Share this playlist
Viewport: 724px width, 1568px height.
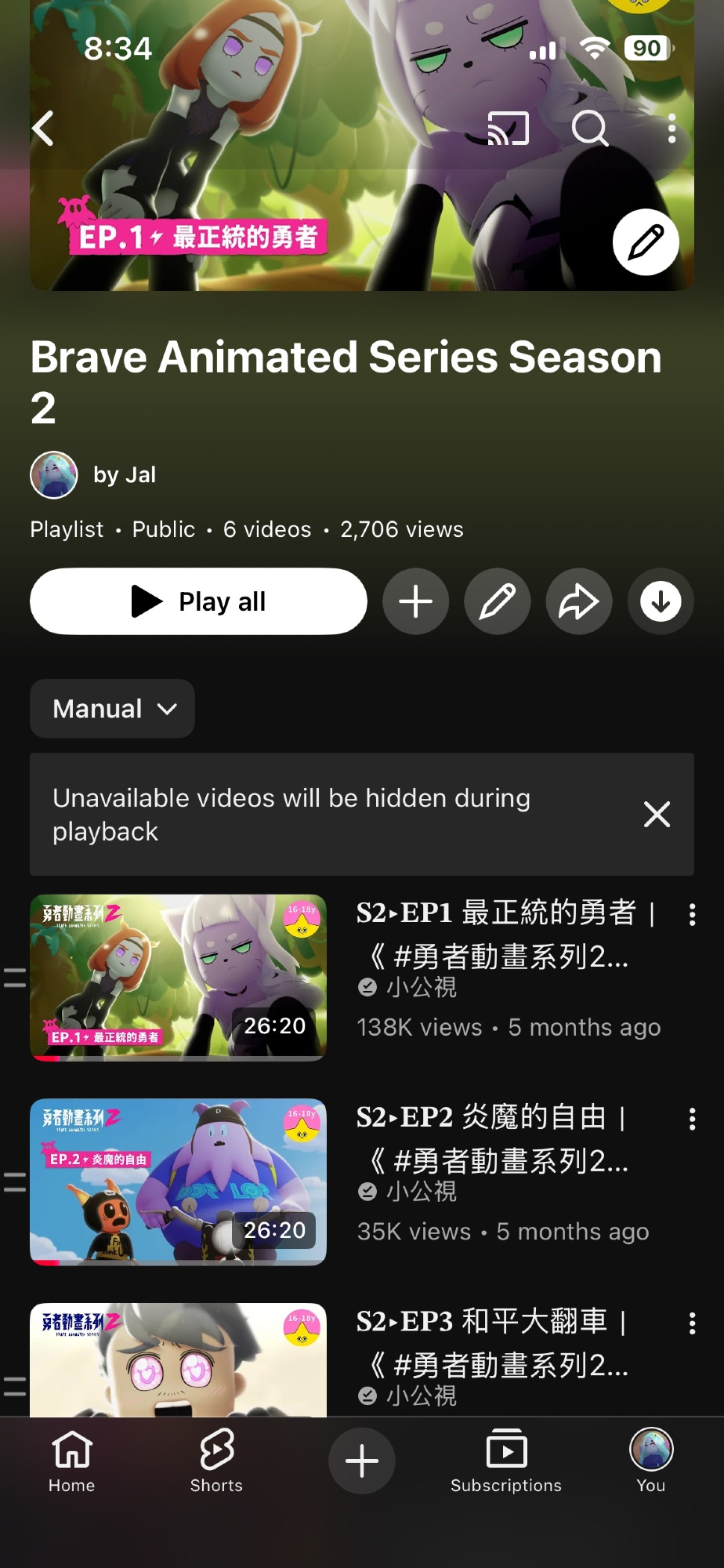pos(578,601)
